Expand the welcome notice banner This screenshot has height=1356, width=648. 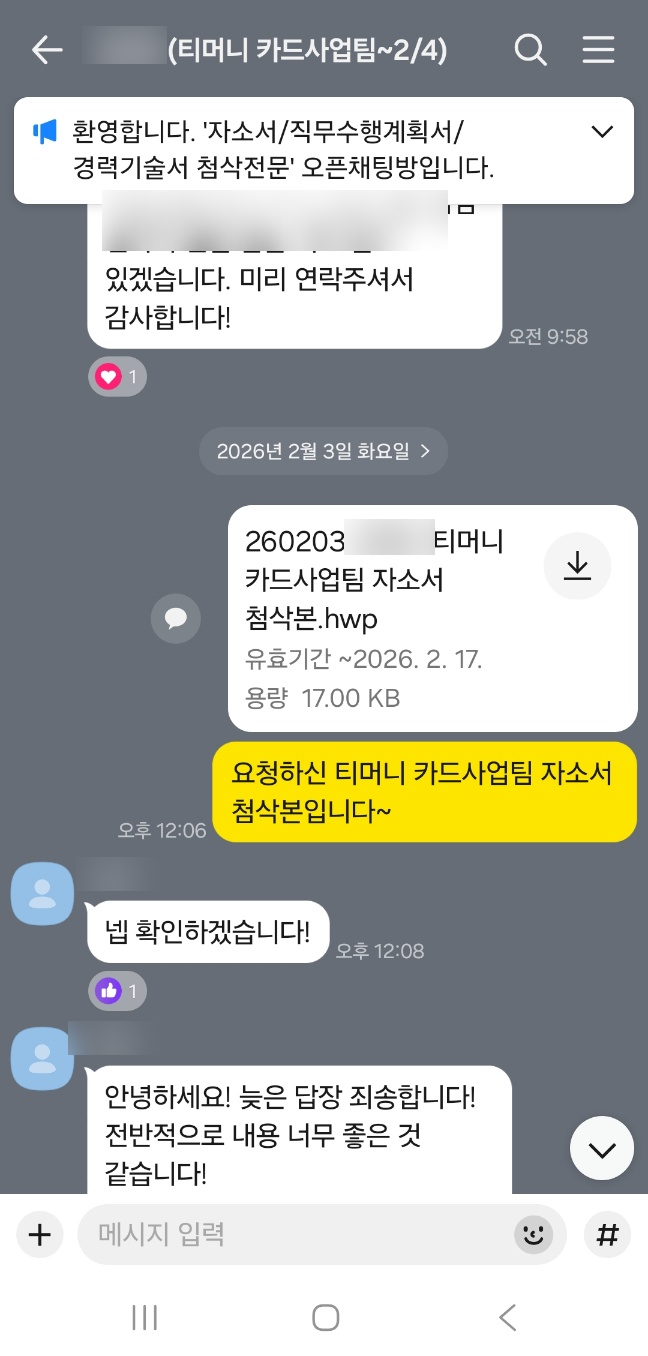(602, 132)
